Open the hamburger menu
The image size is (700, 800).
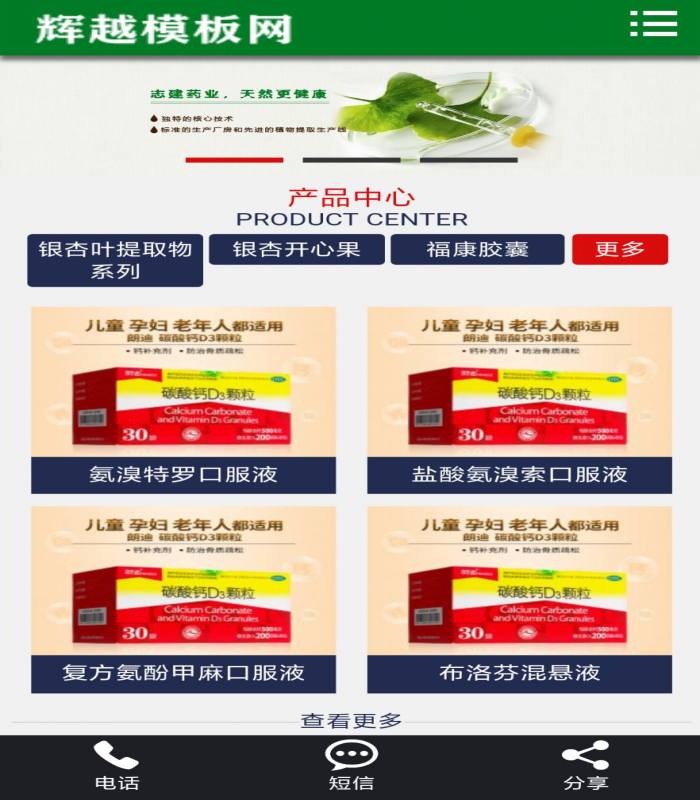coord(653,25)
